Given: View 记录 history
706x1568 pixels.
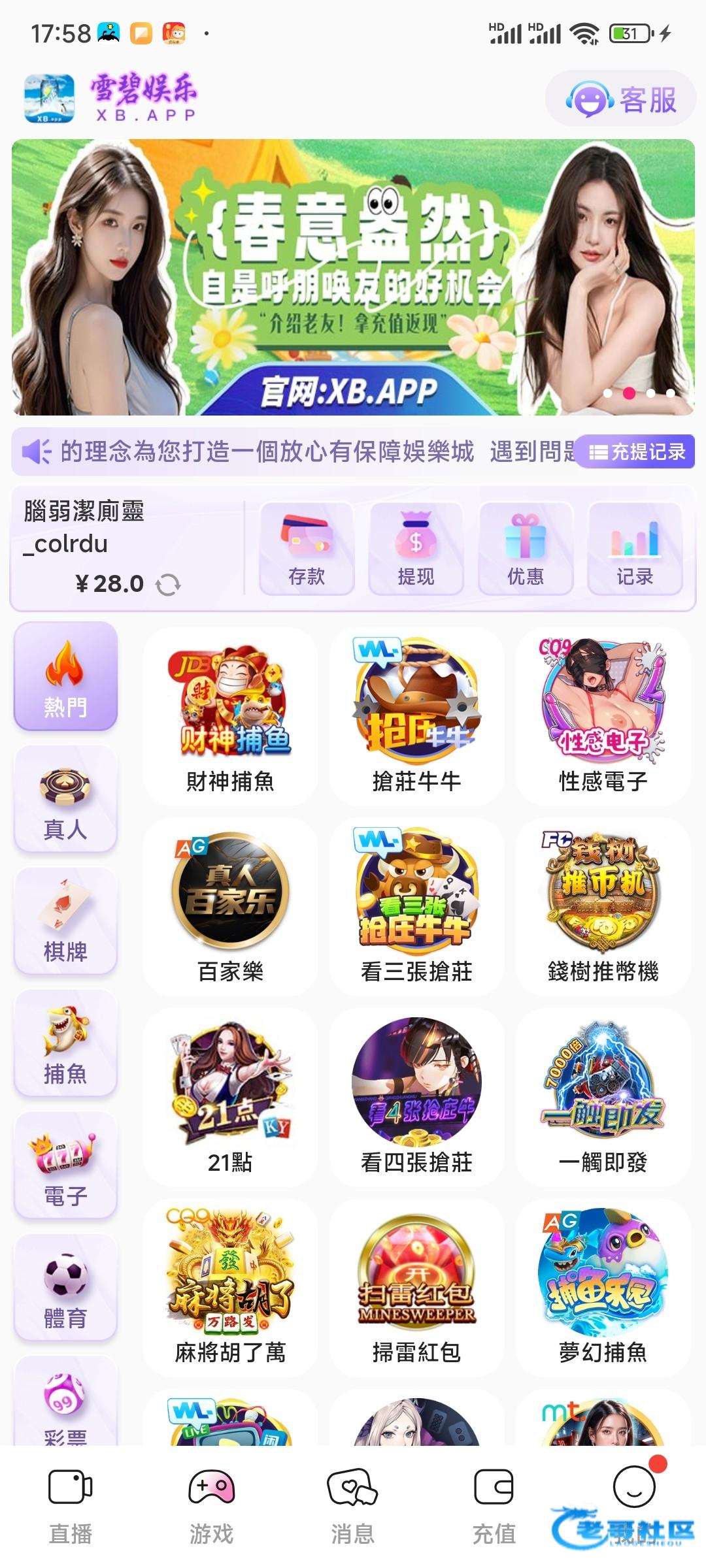Looking at the screenshot, I should (635, 549).
